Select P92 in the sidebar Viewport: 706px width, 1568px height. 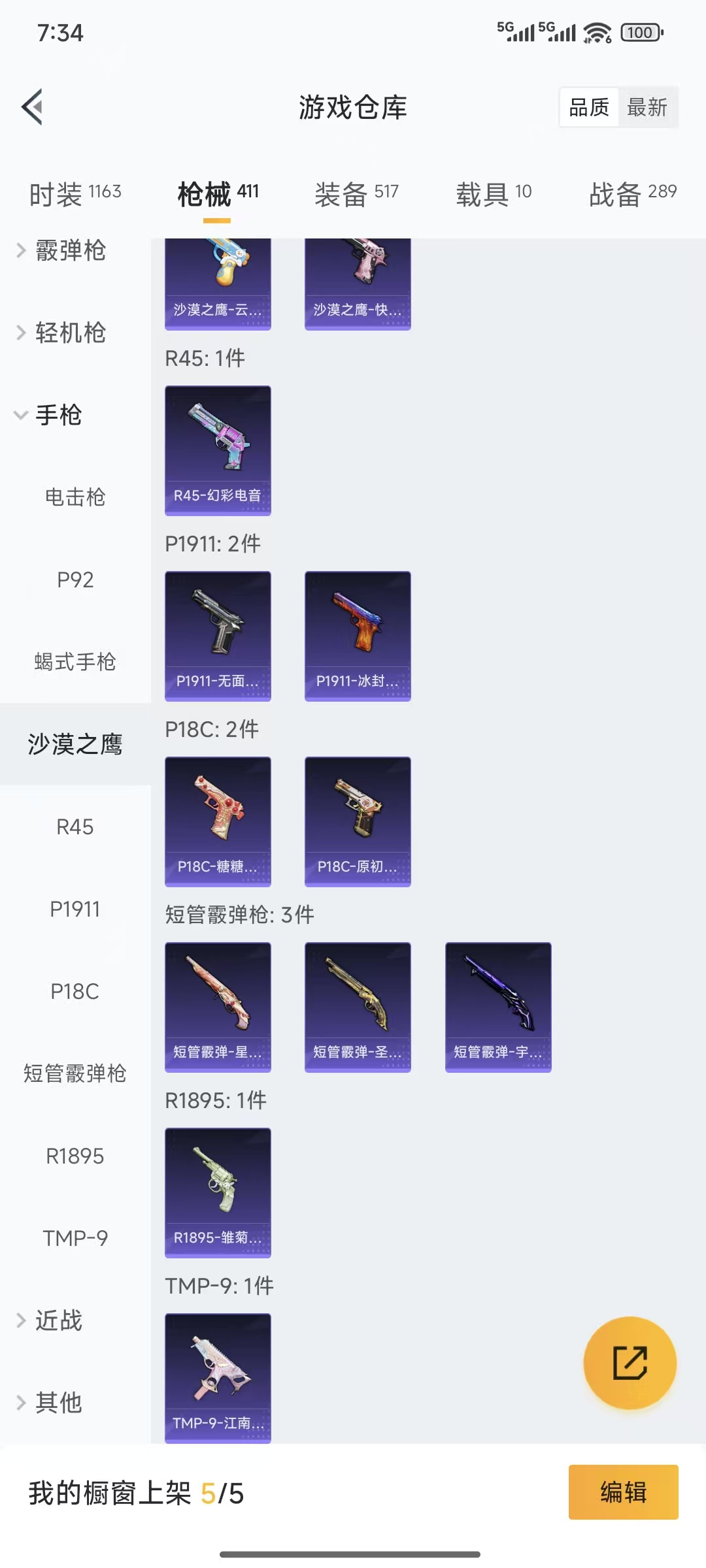pos(75,580)
